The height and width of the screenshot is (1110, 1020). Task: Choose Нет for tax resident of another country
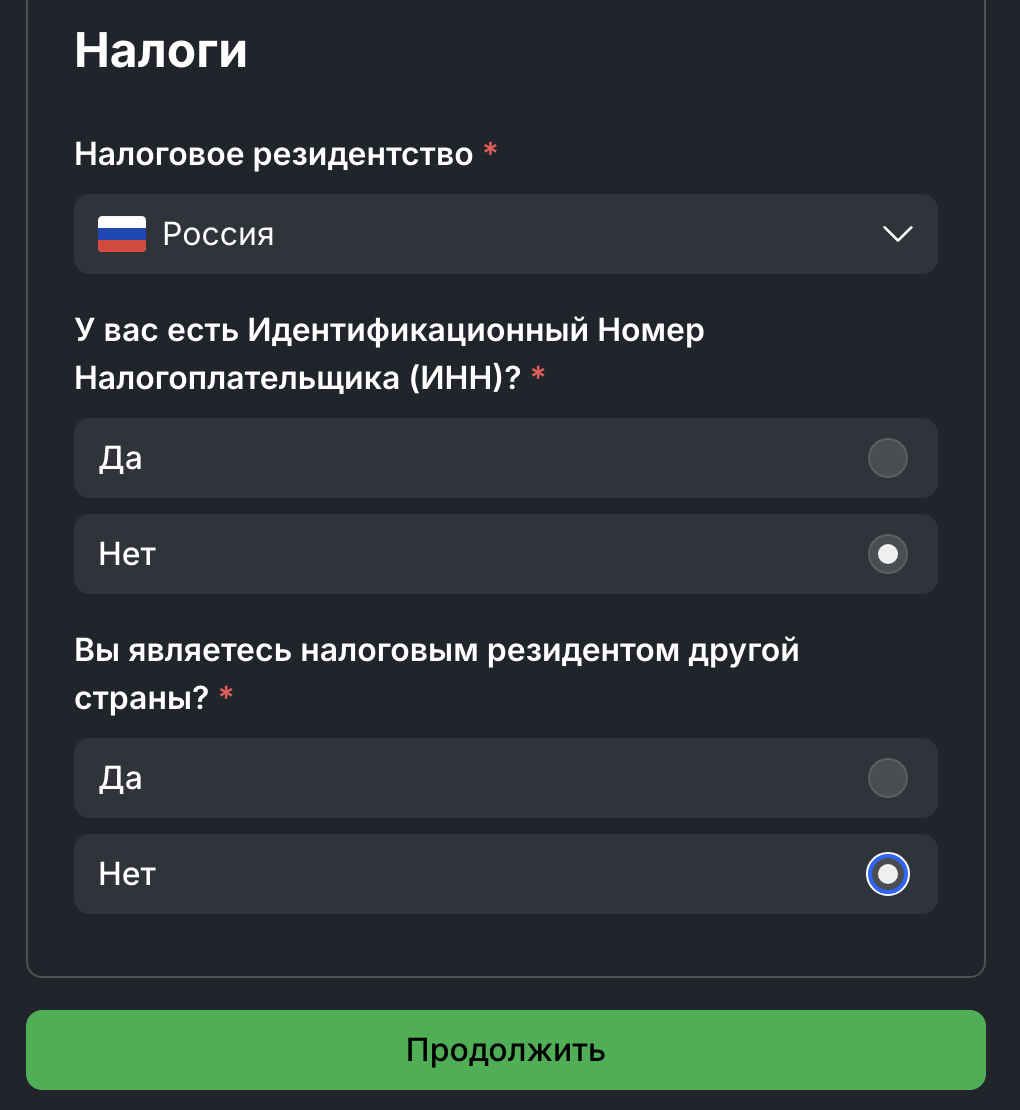pos(887,874)
